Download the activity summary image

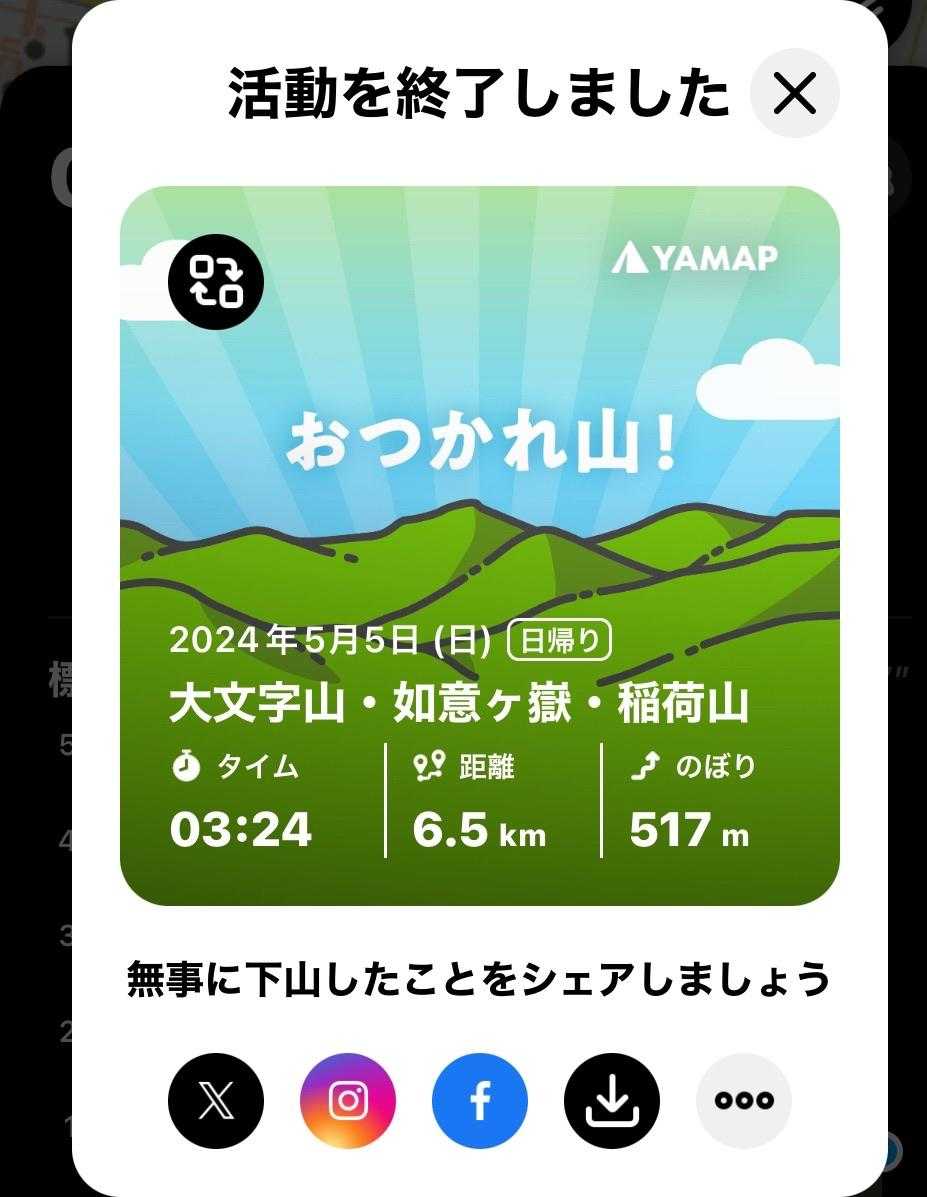(612, 1101)
